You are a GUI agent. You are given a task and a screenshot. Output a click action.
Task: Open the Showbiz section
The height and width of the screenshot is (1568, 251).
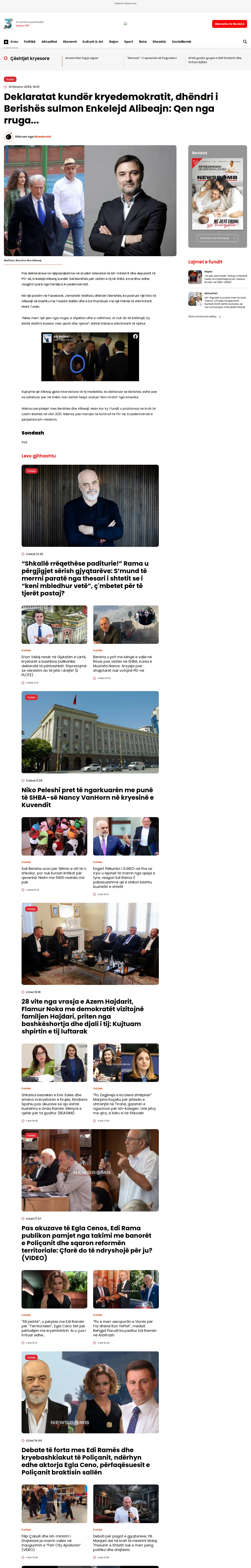(x=159, y=42)
